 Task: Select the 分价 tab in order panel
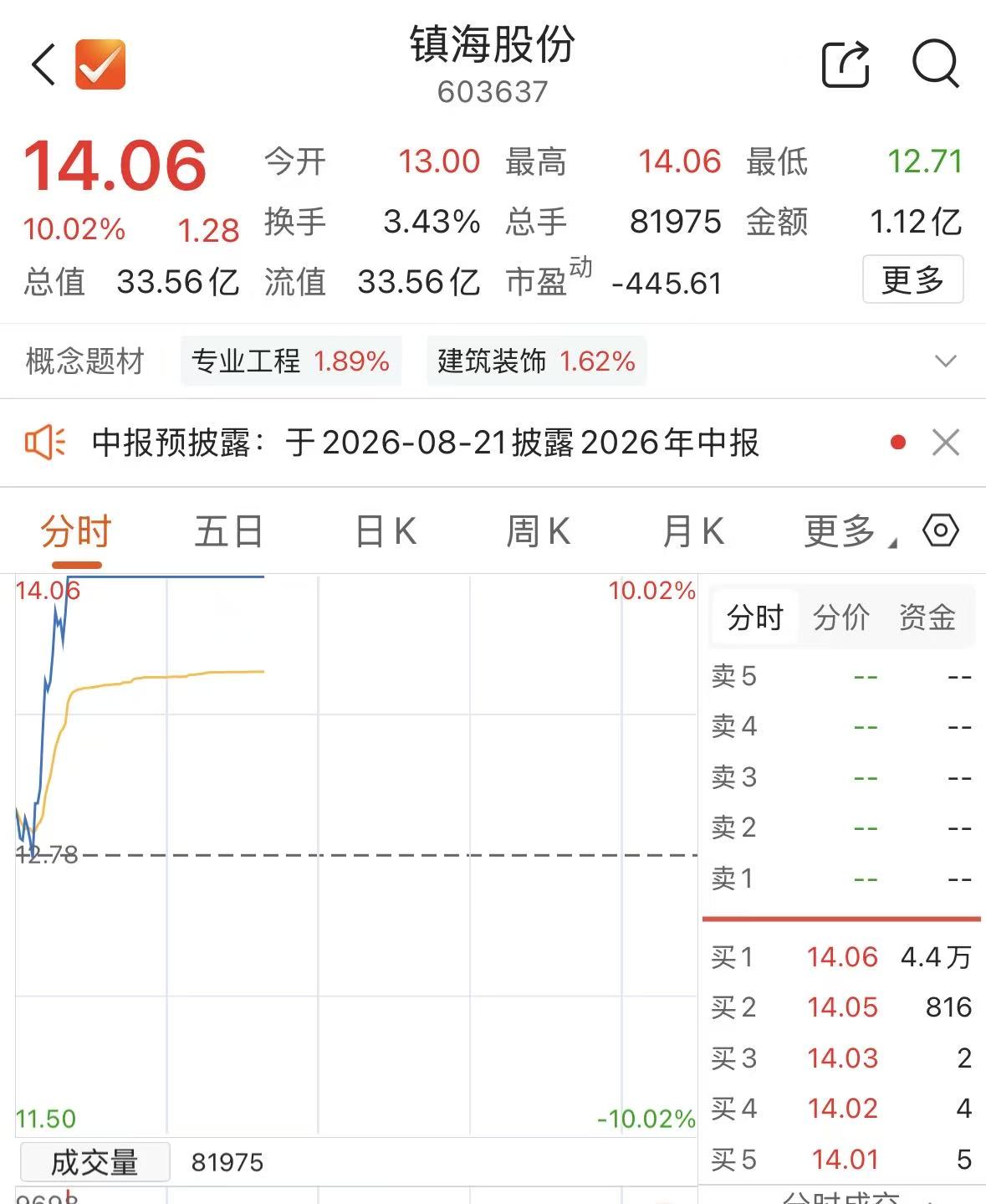840,617
